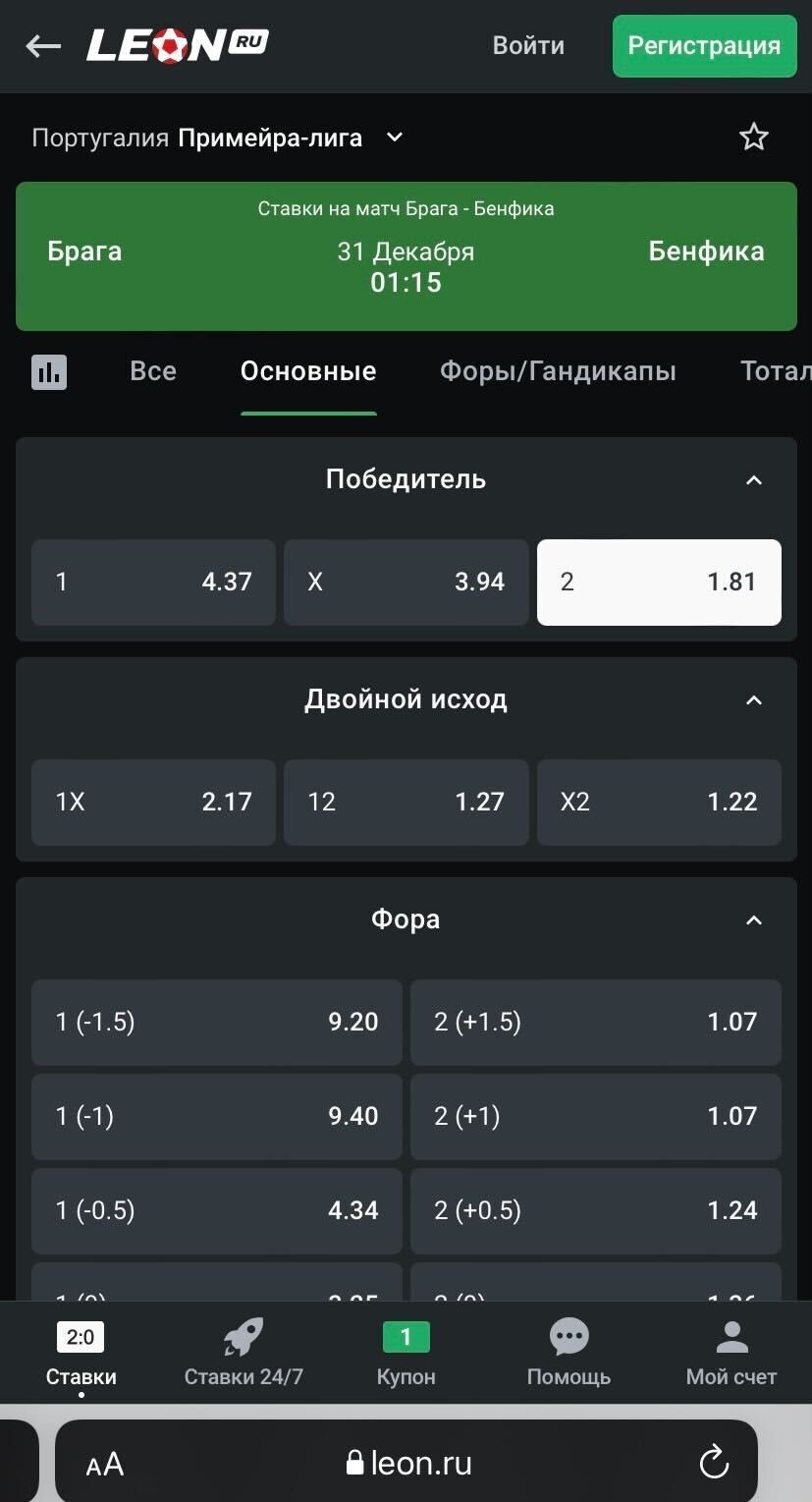Pick double chance X2 at 1.22
Viewport: 812px width, 1502px height.
point(659,802)
